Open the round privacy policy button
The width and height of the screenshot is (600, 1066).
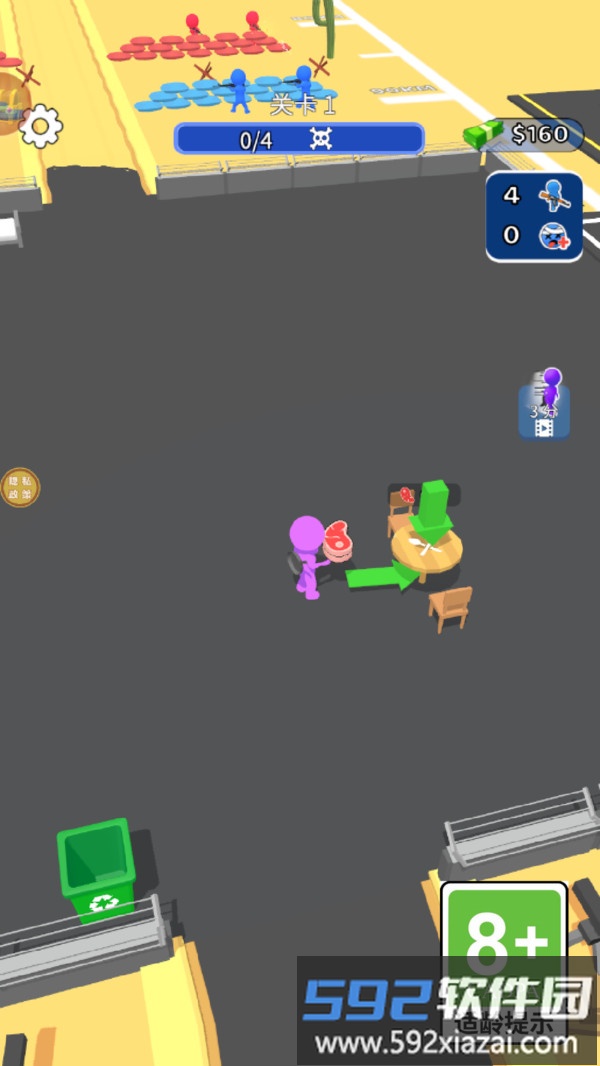coord(20,487)
